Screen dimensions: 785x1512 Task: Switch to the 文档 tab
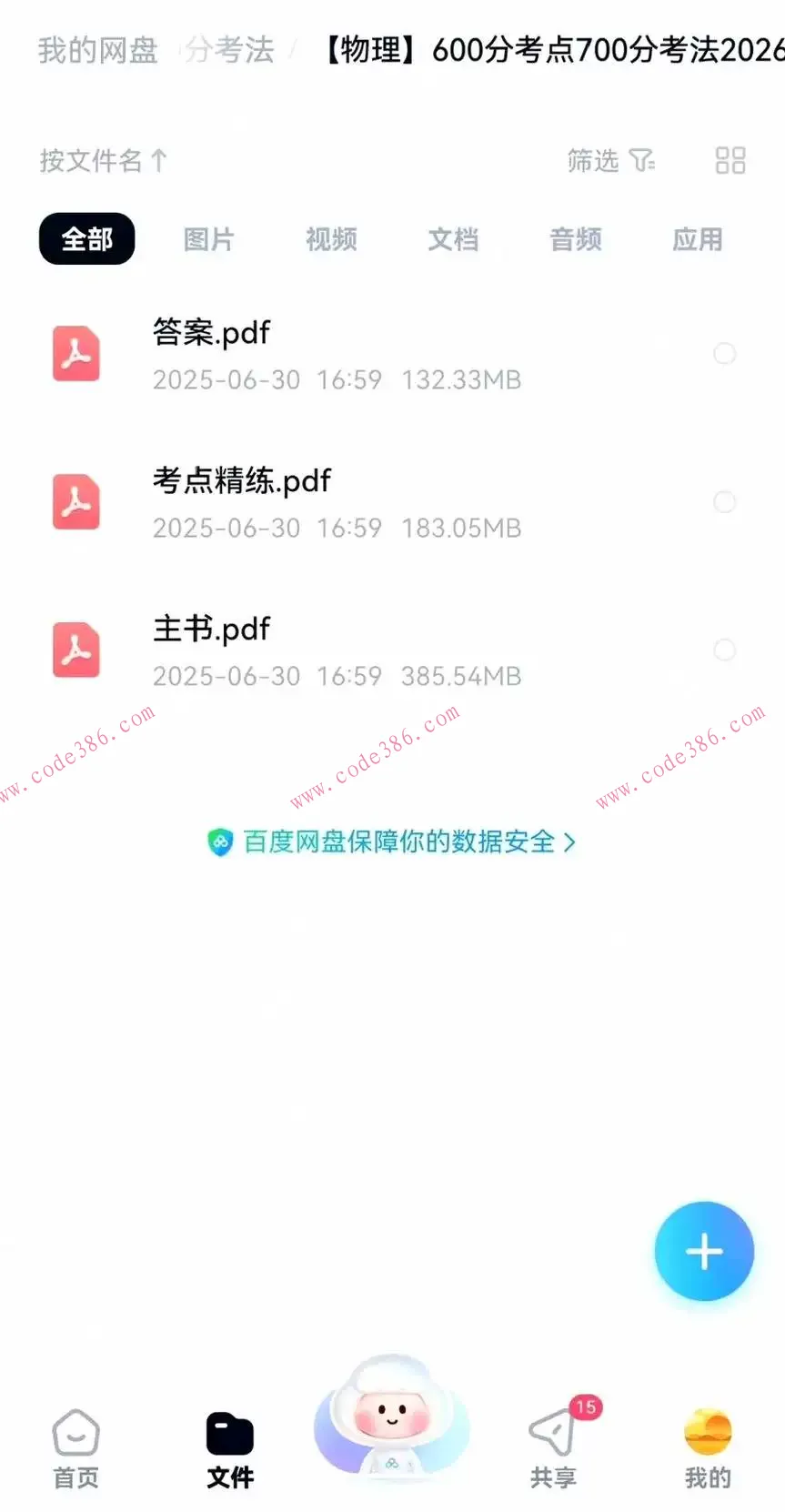[x=452, y=239]
